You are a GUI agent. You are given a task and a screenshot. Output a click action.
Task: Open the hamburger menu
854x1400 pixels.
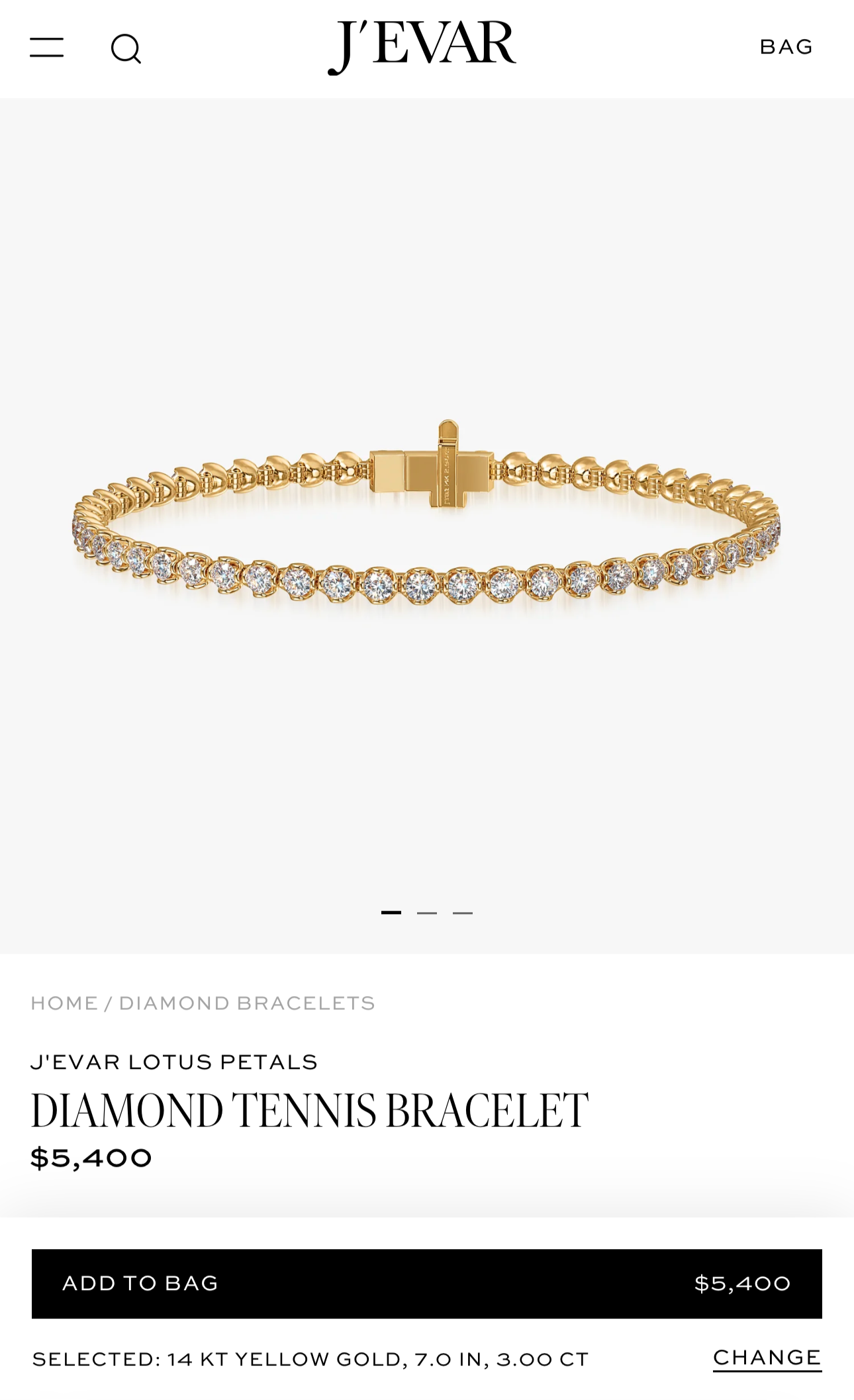pos(47,48)
